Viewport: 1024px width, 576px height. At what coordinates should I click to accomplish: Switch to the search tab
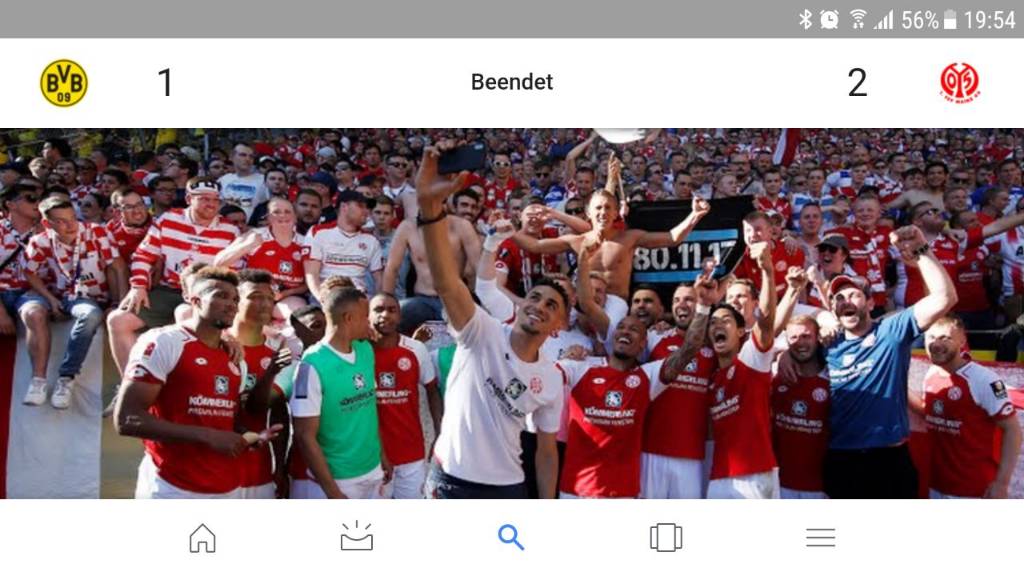(511, 538)
